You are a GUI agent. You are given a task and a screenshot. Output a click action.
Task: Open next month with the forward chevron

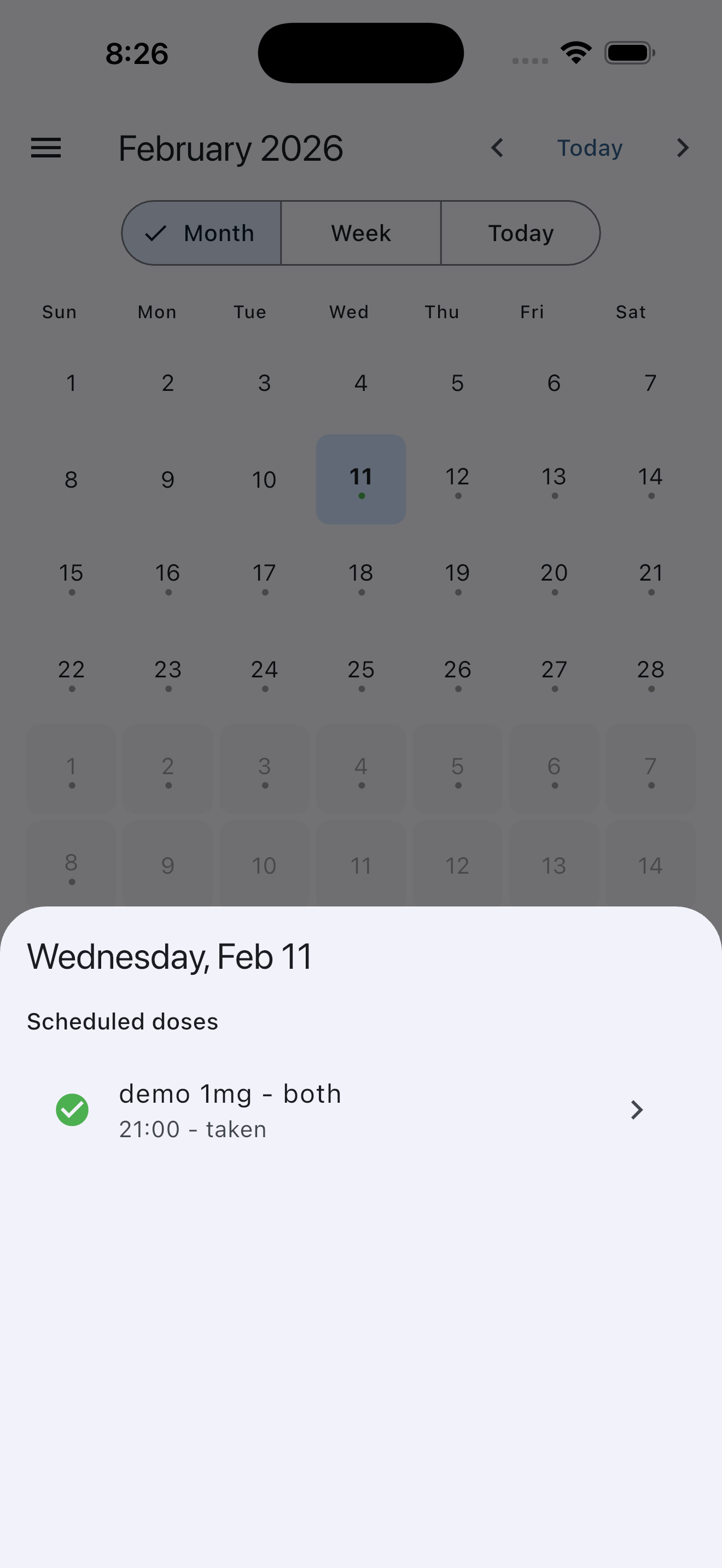pyautogui.click(x=682, y=148)
